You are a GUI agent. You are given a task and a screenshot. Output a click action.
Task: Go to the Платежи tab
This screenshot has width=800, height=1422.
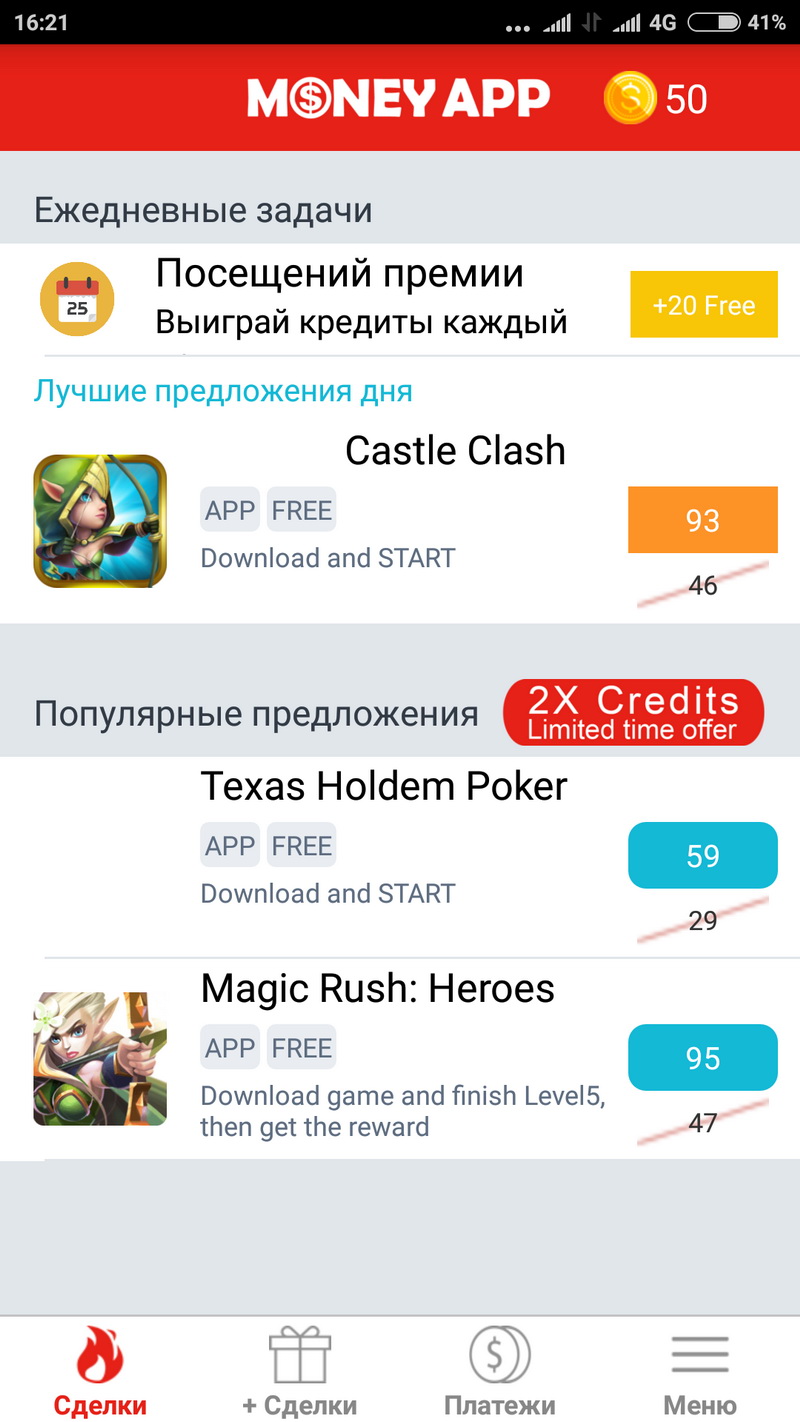(x=500, y=1372)
